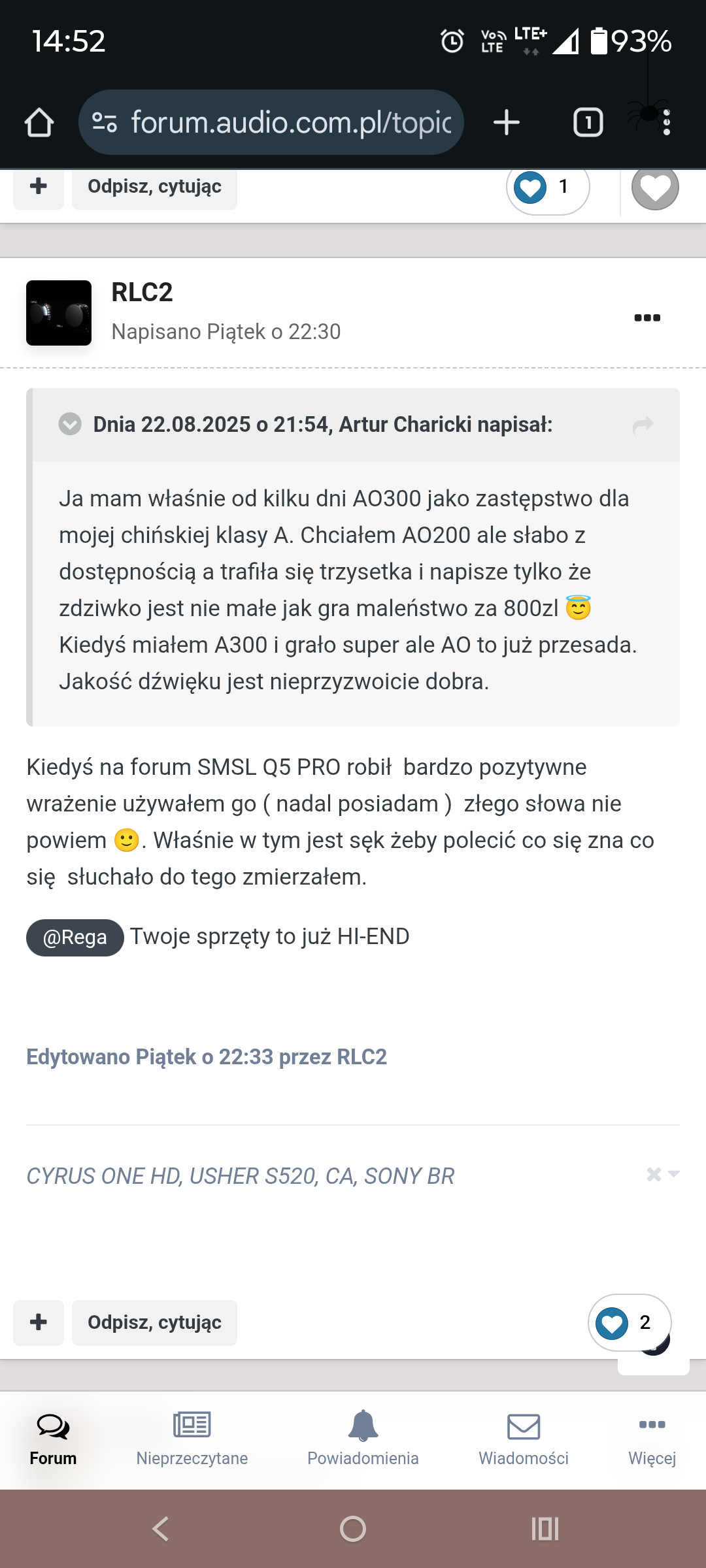Viewport: 706px width, 1568px height.
Task: Open the post options for RLC2's post
Action: click(647, 318)
